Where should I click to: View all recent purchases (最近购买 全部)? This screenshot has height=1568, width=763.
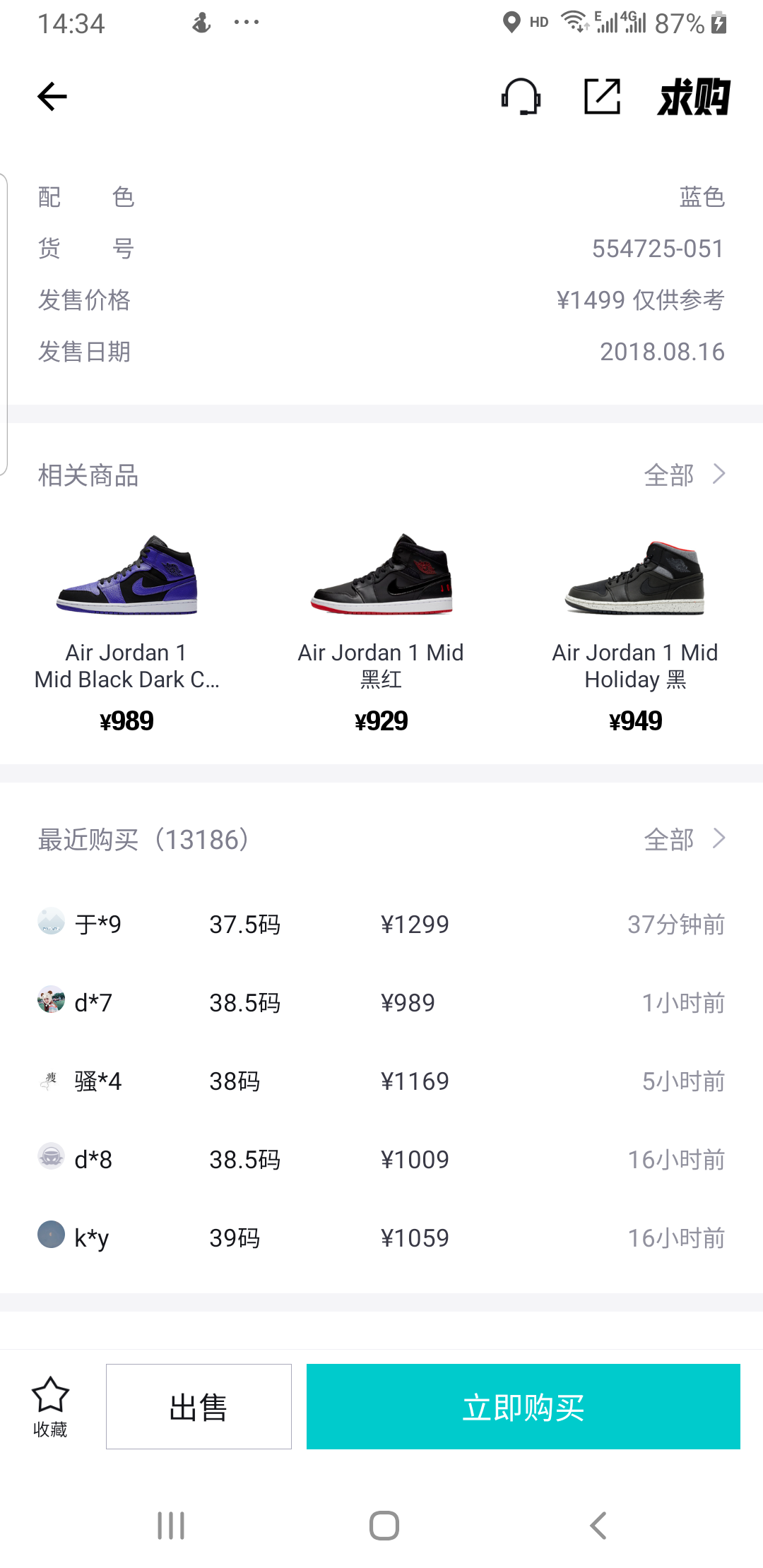tap(684, 839)
